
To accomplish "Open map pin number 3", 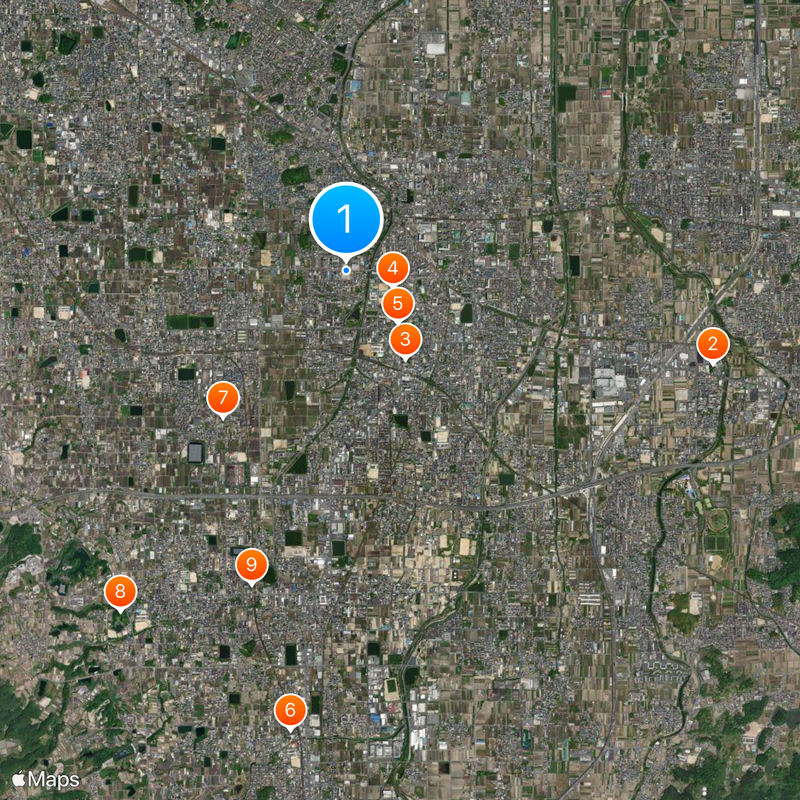I will pyautogui.click(x=404, y=340).
